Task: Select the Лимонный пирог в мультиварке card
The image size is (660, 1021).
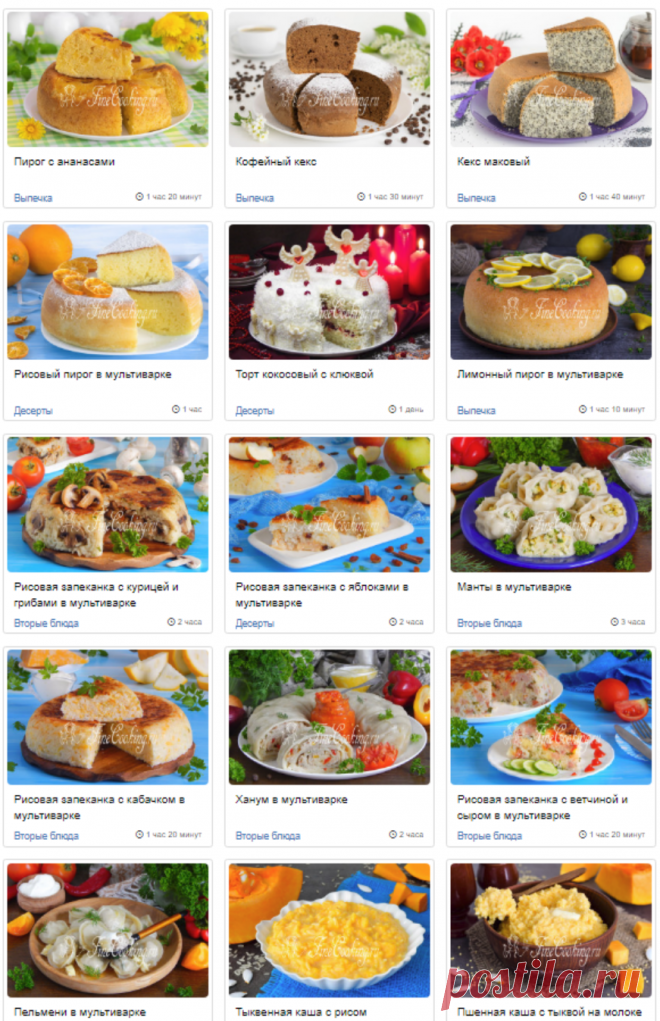Action: click(539, 374)
